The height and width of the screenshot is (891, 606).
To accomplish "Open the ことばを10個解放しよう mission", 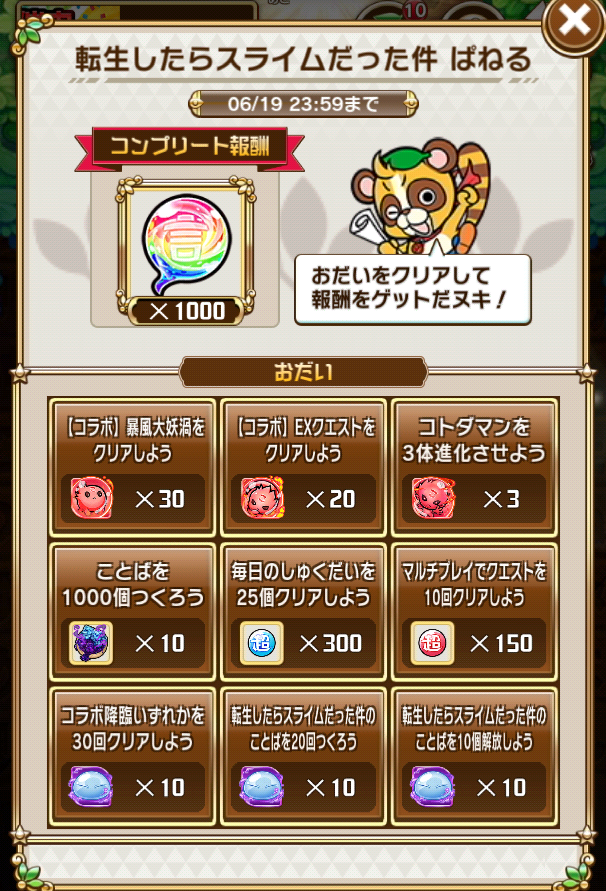I will tap(475, 754).
